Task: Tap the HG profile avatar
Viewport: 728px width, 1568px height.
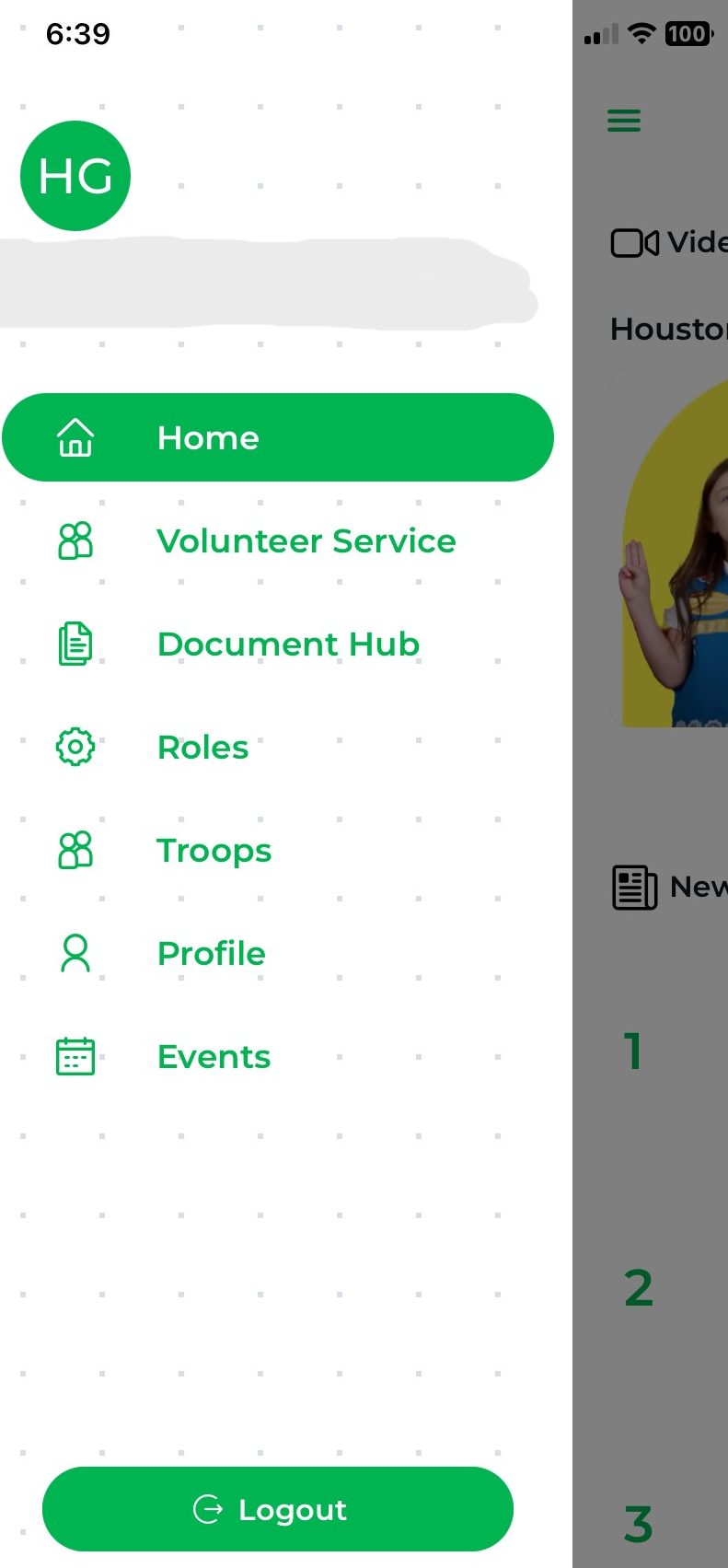Action: 75,176
